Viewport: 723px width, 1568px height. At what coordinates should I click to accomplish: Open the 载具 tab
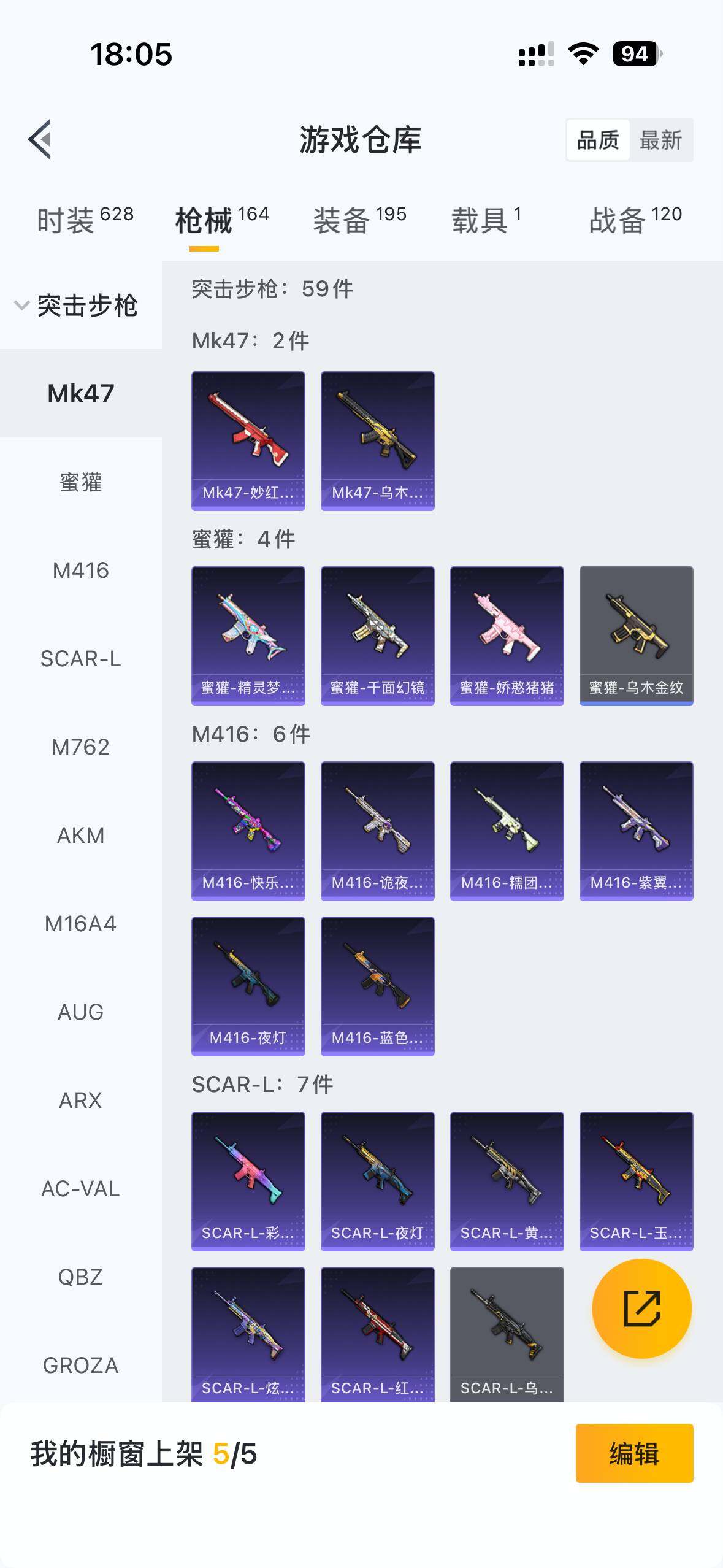(486, 220)
